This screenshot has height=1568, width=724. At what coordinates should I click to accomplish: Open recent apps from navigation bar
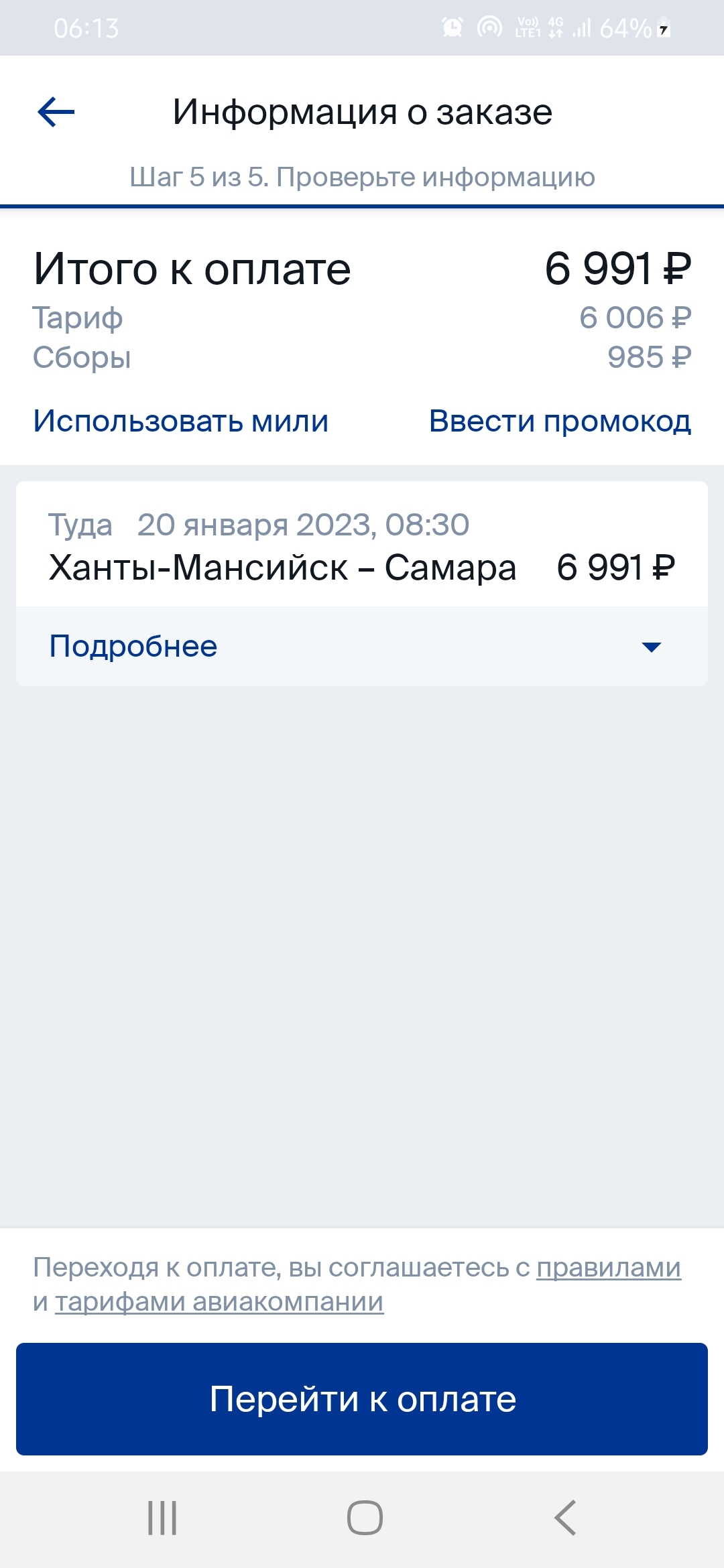[x=162, y=1518]
